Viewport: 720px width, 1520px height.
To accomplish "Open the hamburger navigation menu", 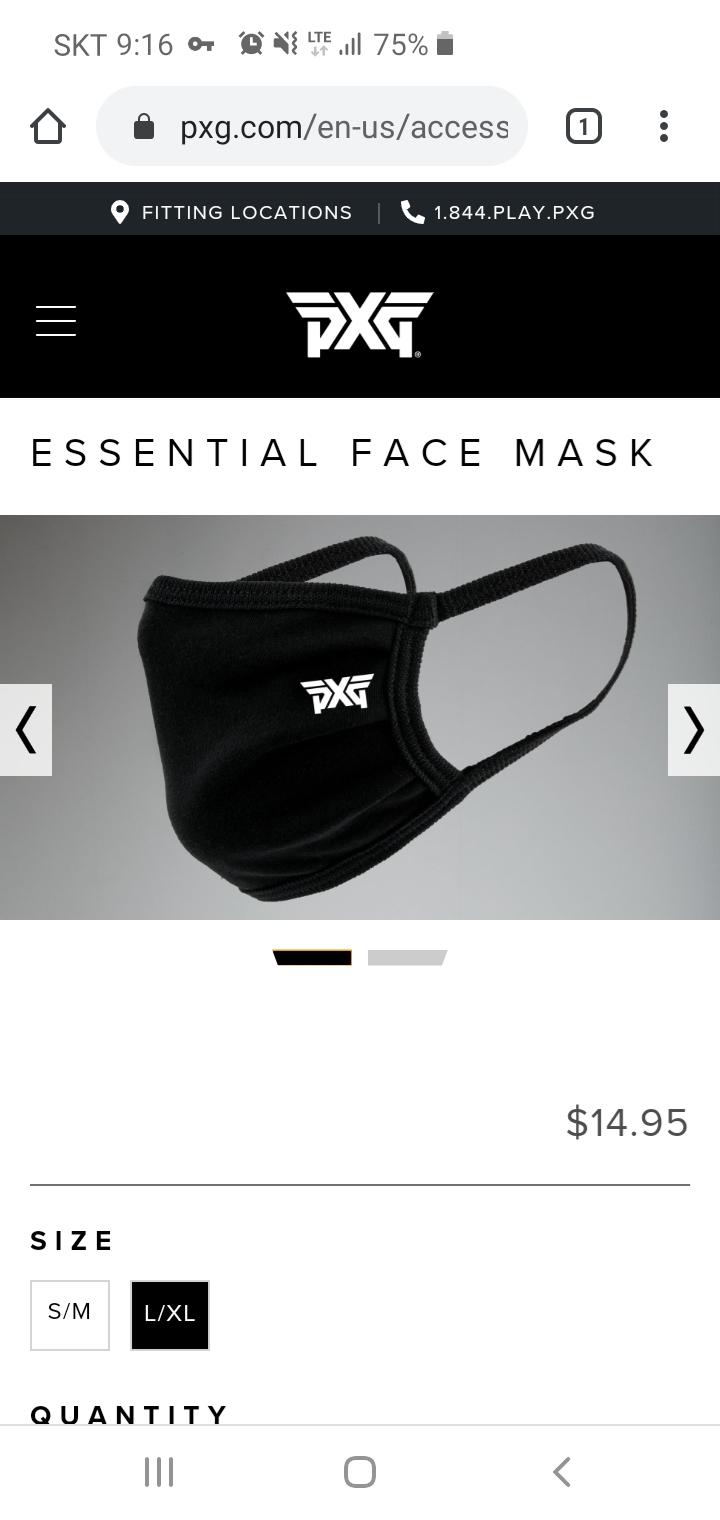I will tap(56, 321).
